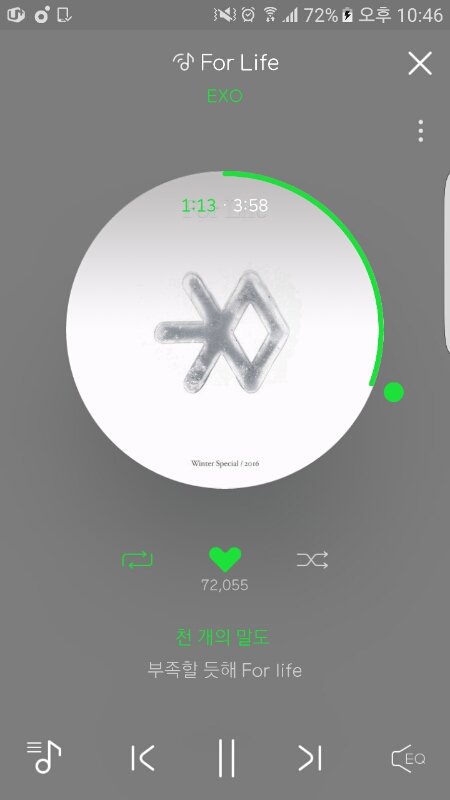450x800 pixels.
Task: Enable shuffle playback
Action: pos(312,560)
